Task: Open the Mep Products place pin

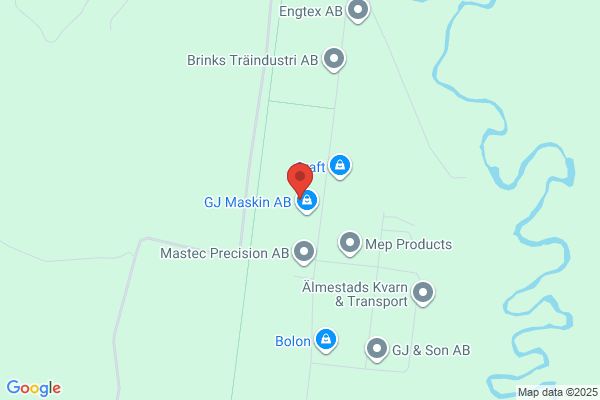Action: tap(350, 243)
